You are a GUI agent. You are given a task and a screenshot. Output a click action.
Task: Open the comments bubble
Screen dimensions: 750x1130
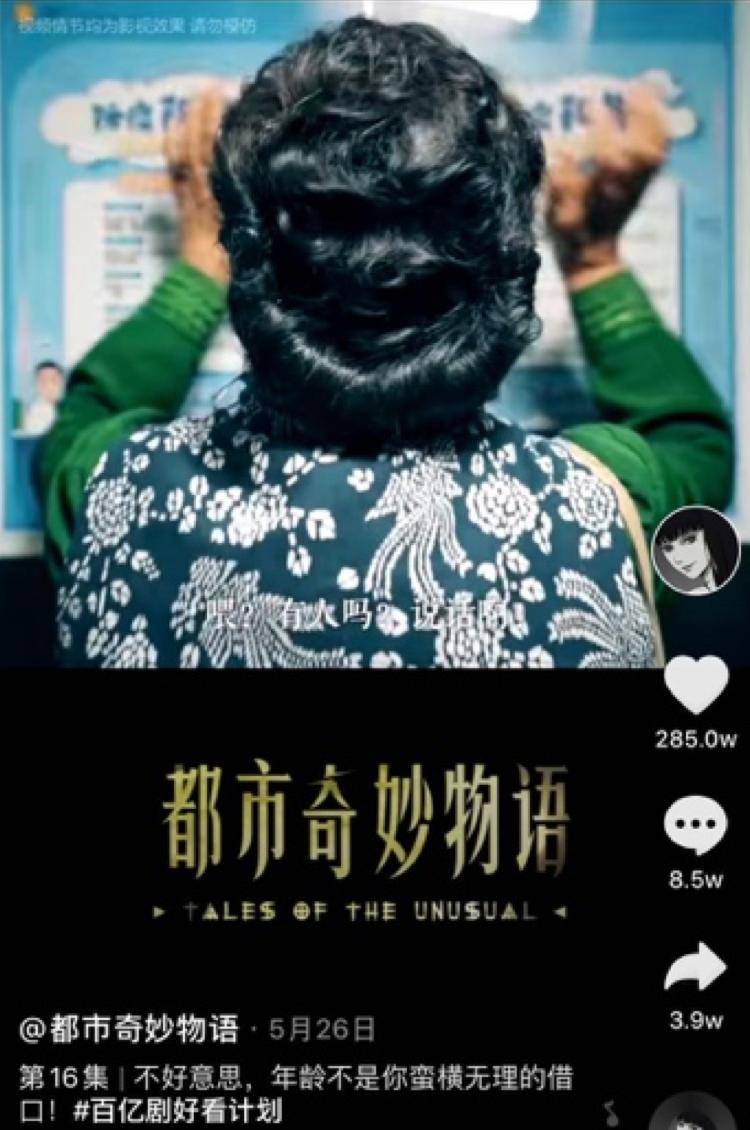tap(696, 825)
